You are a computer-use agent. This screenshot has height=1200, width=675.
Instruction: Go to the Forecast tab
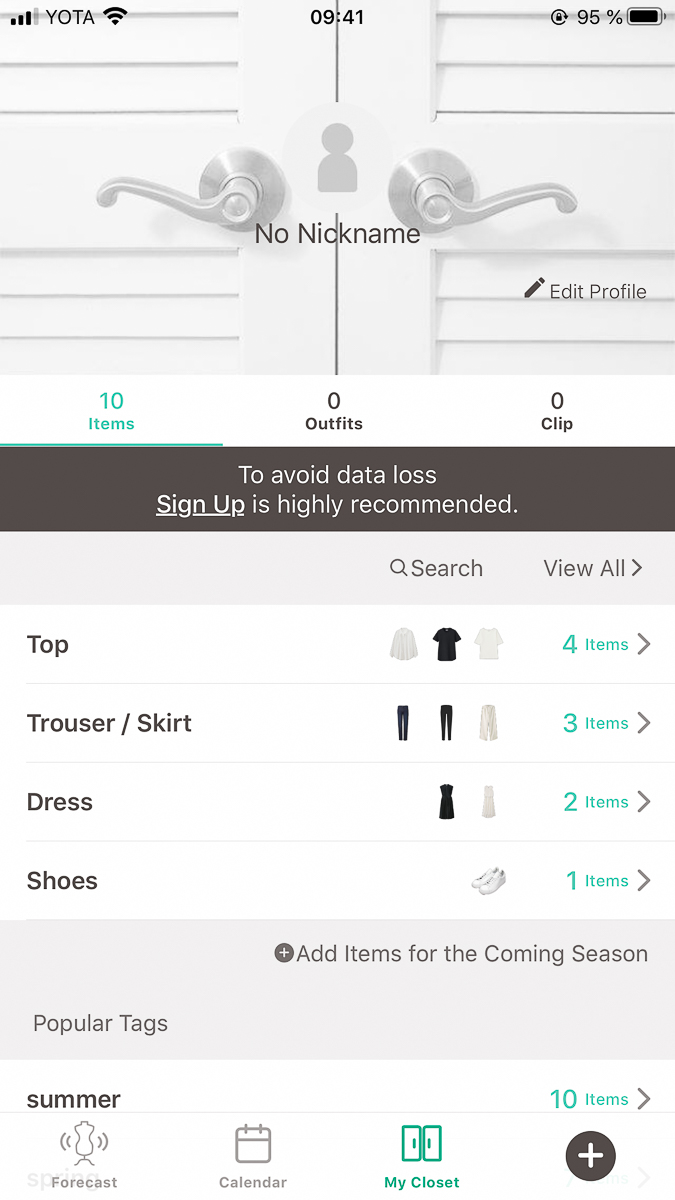[85, 1155]
